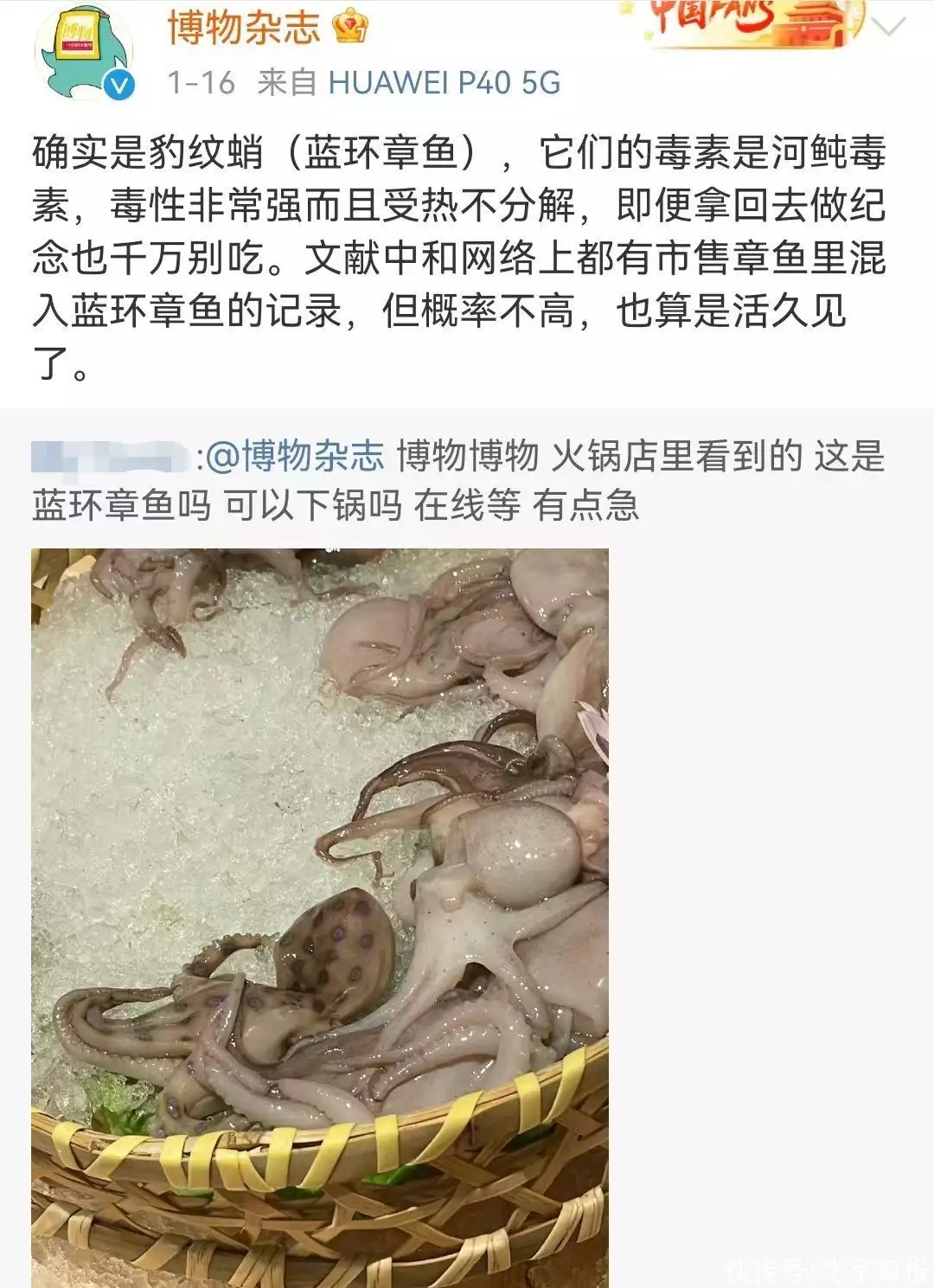Open 博物杂志 profile avatar
Image resolution: width=934 pixels, height=1288 pixels.
tap(83, 52)
